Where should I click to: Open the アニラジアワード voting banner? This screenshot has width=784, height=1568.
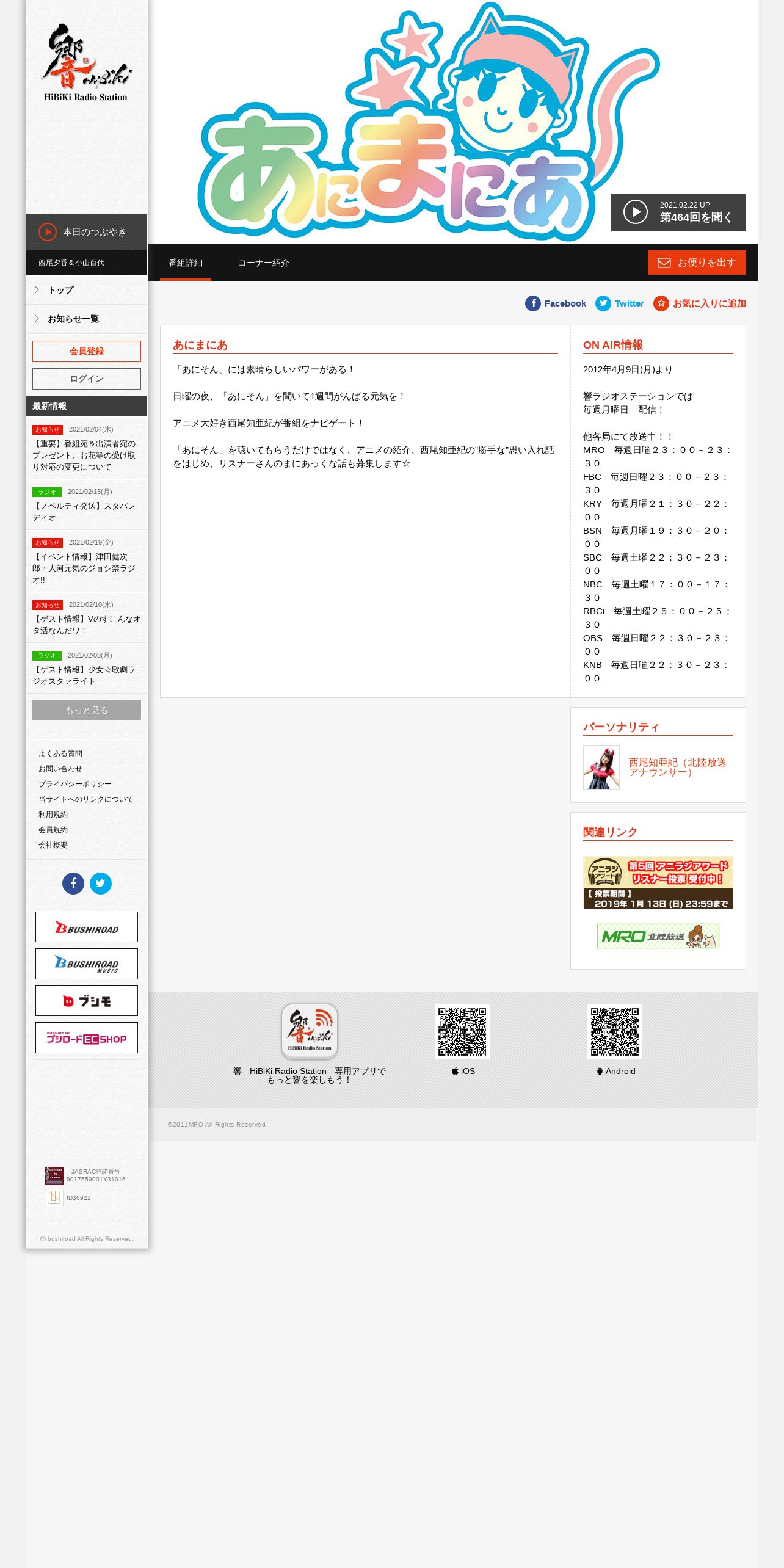coord(658,882)
